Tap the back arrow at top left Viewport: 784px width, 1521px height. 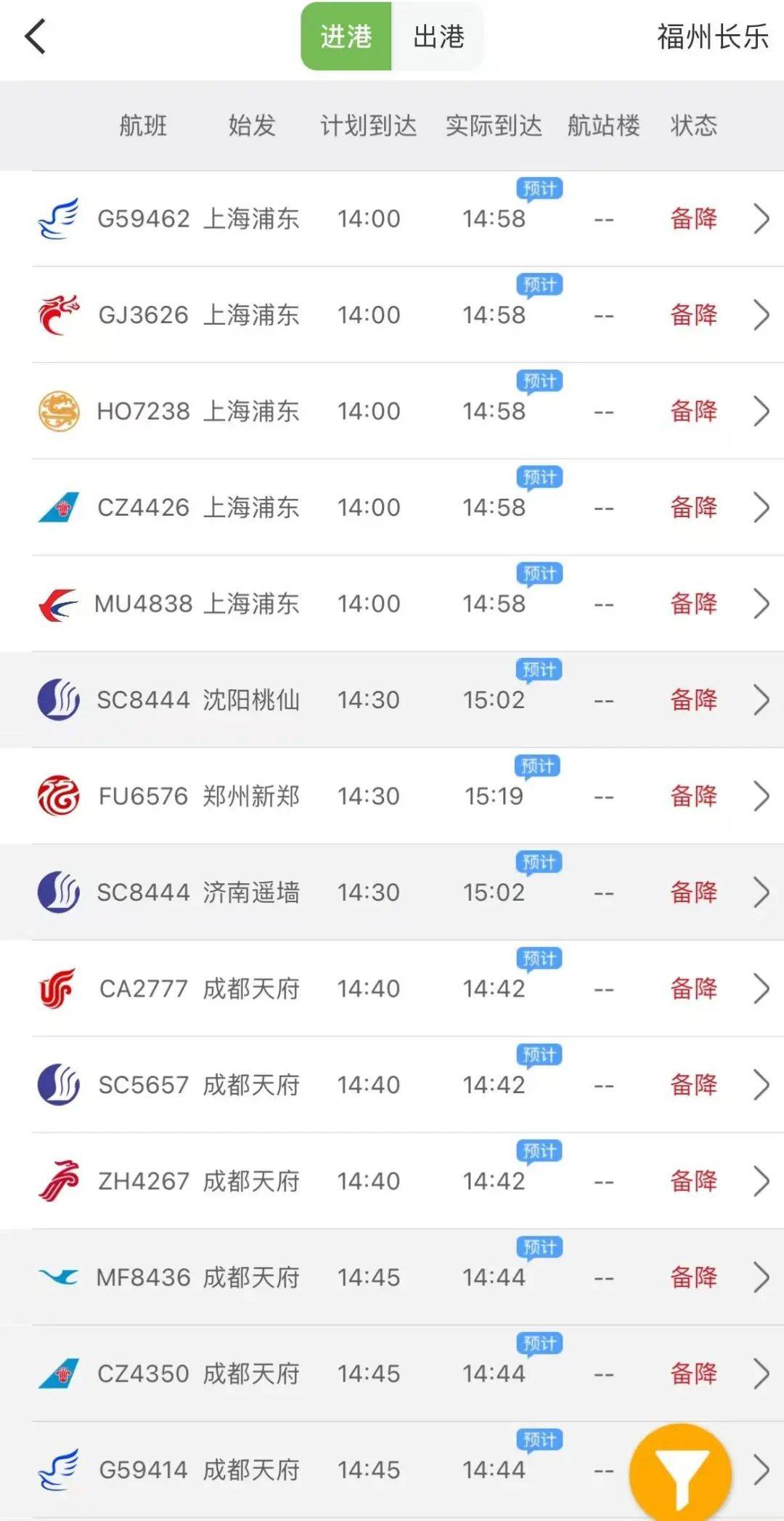pos(35,36)
